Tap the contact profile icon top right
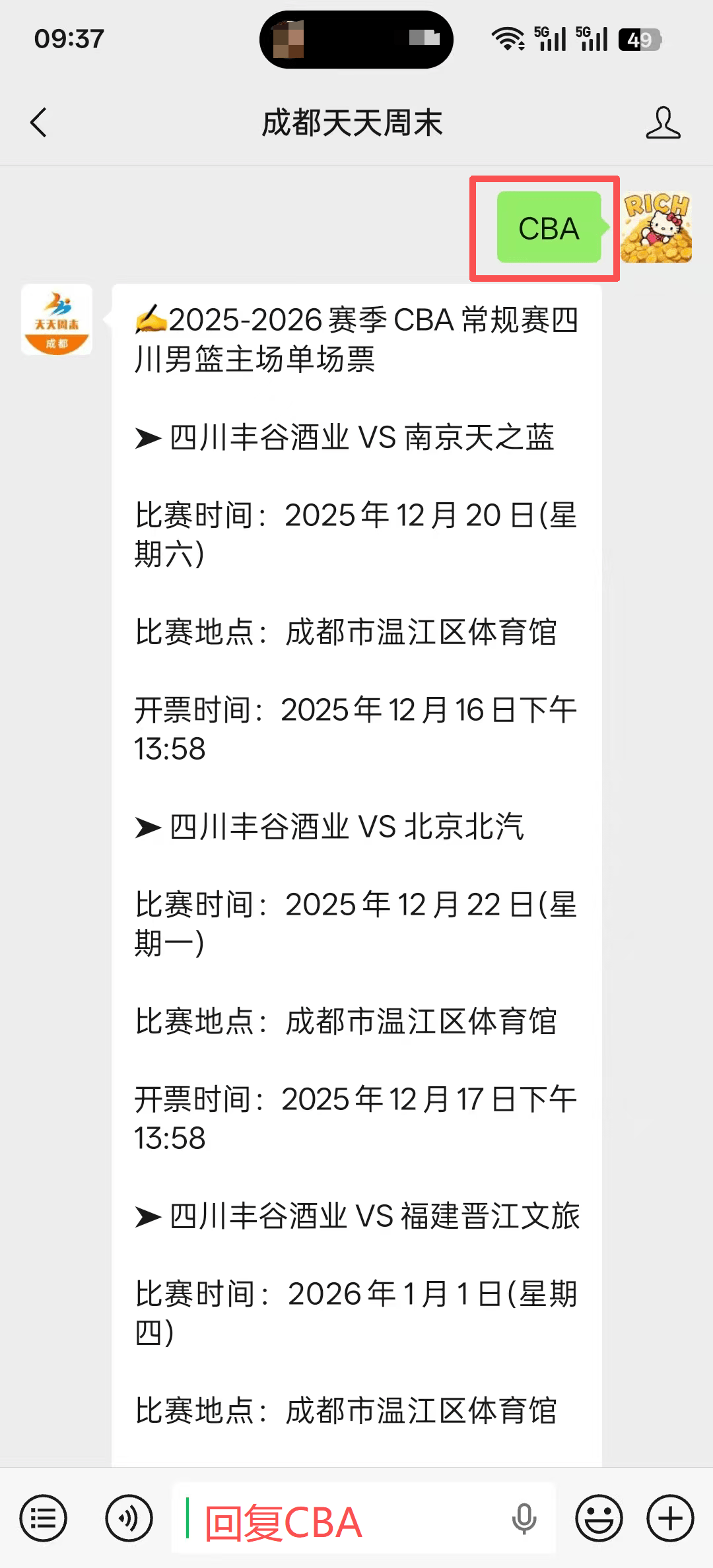This screenshot has height=1568, width=713. coord(663,123)
